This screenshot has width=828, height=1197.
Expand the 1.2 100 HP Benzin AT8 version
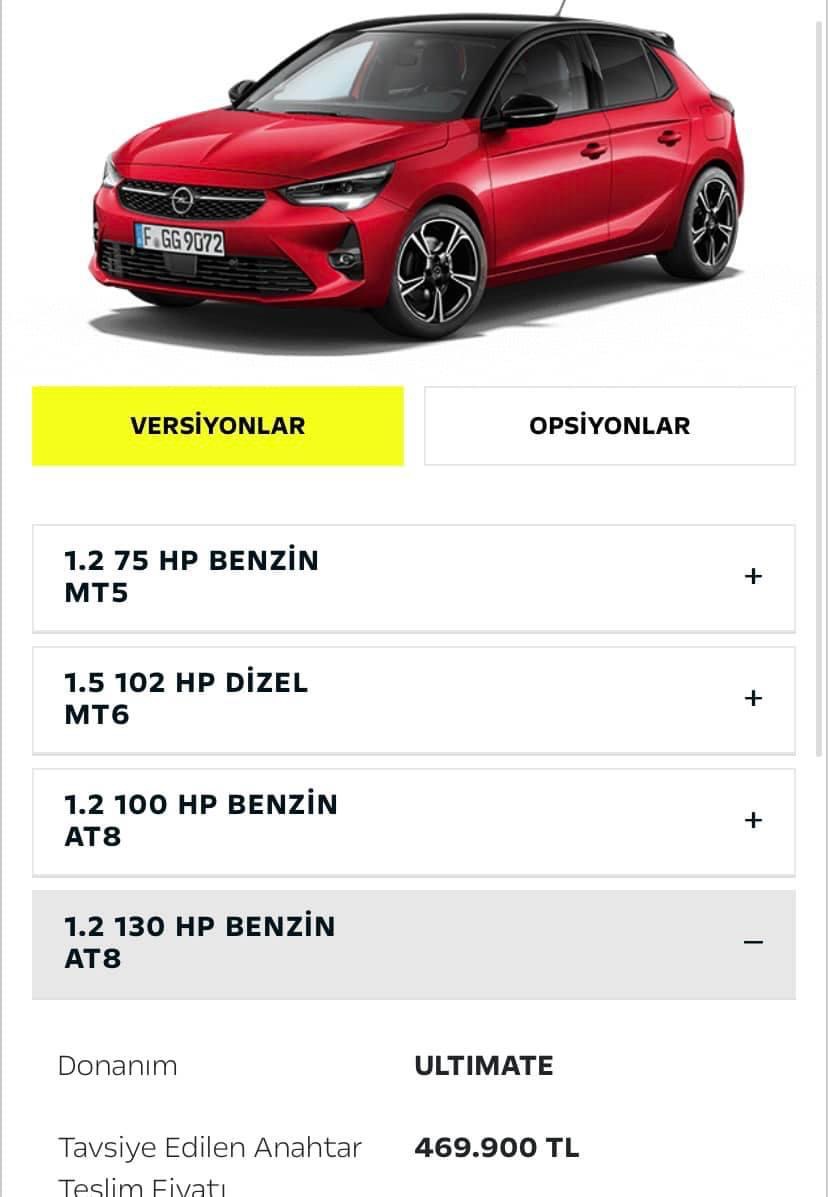[x=753, y=821]
